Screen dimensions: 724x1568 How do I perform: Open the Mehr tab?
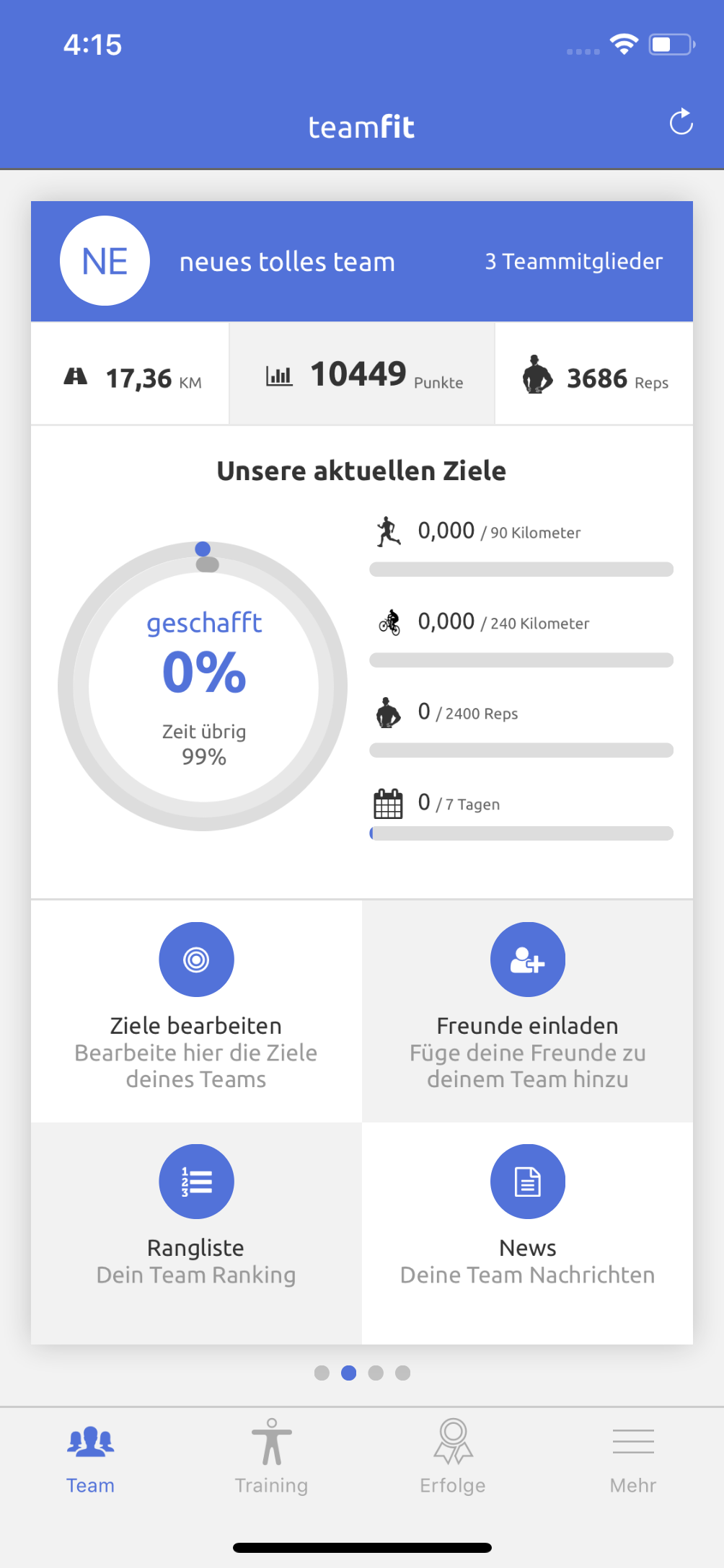[x=632, y=1456]
